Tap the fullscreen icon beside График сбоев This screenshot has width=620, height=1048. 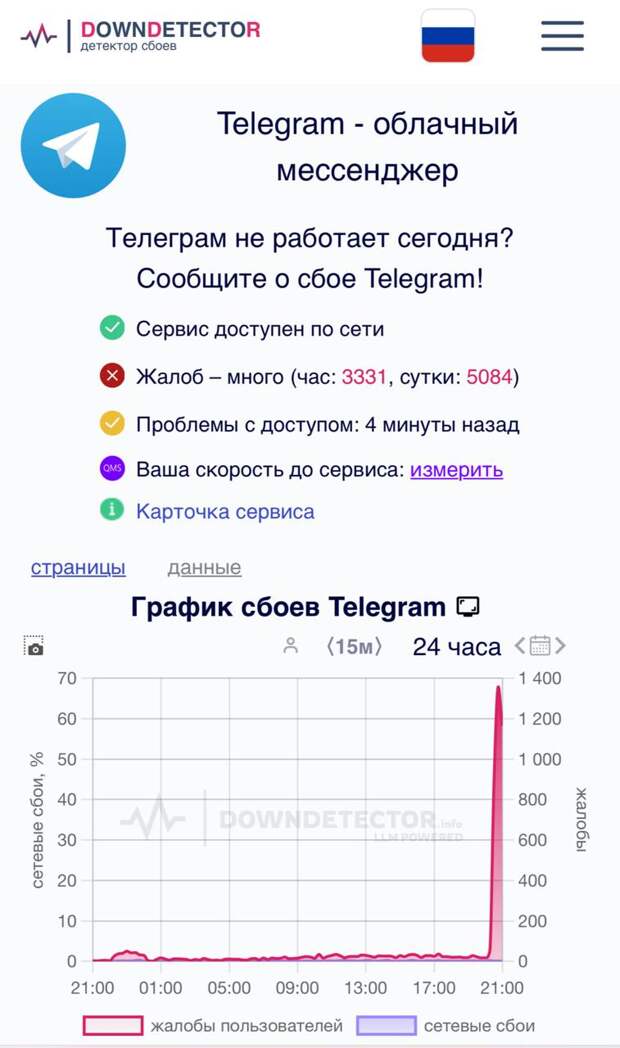[x=468, y=607]
